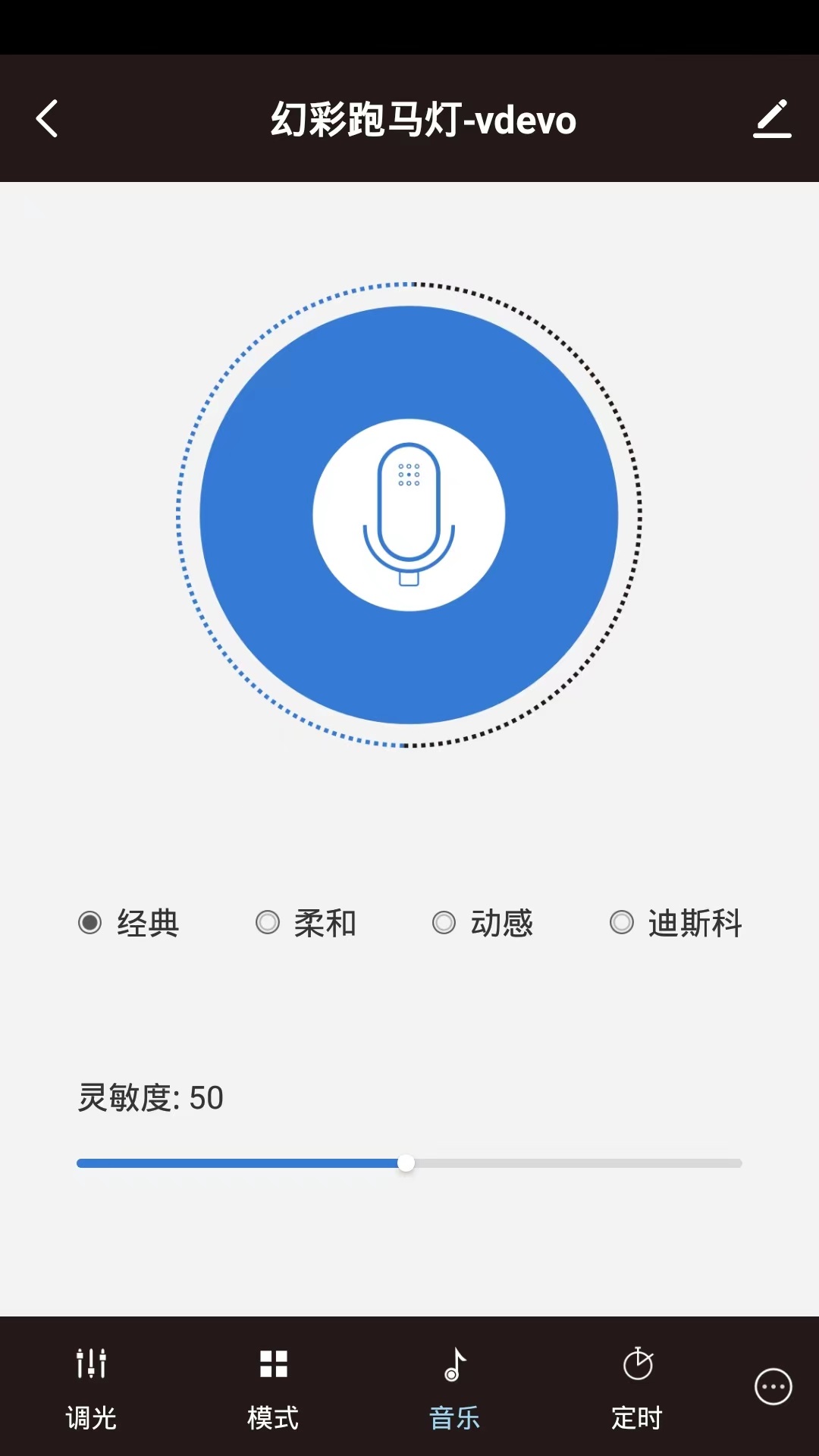
Task: Tap the 灵敏度: 50 label
Action: click(x=150, y=1097)
